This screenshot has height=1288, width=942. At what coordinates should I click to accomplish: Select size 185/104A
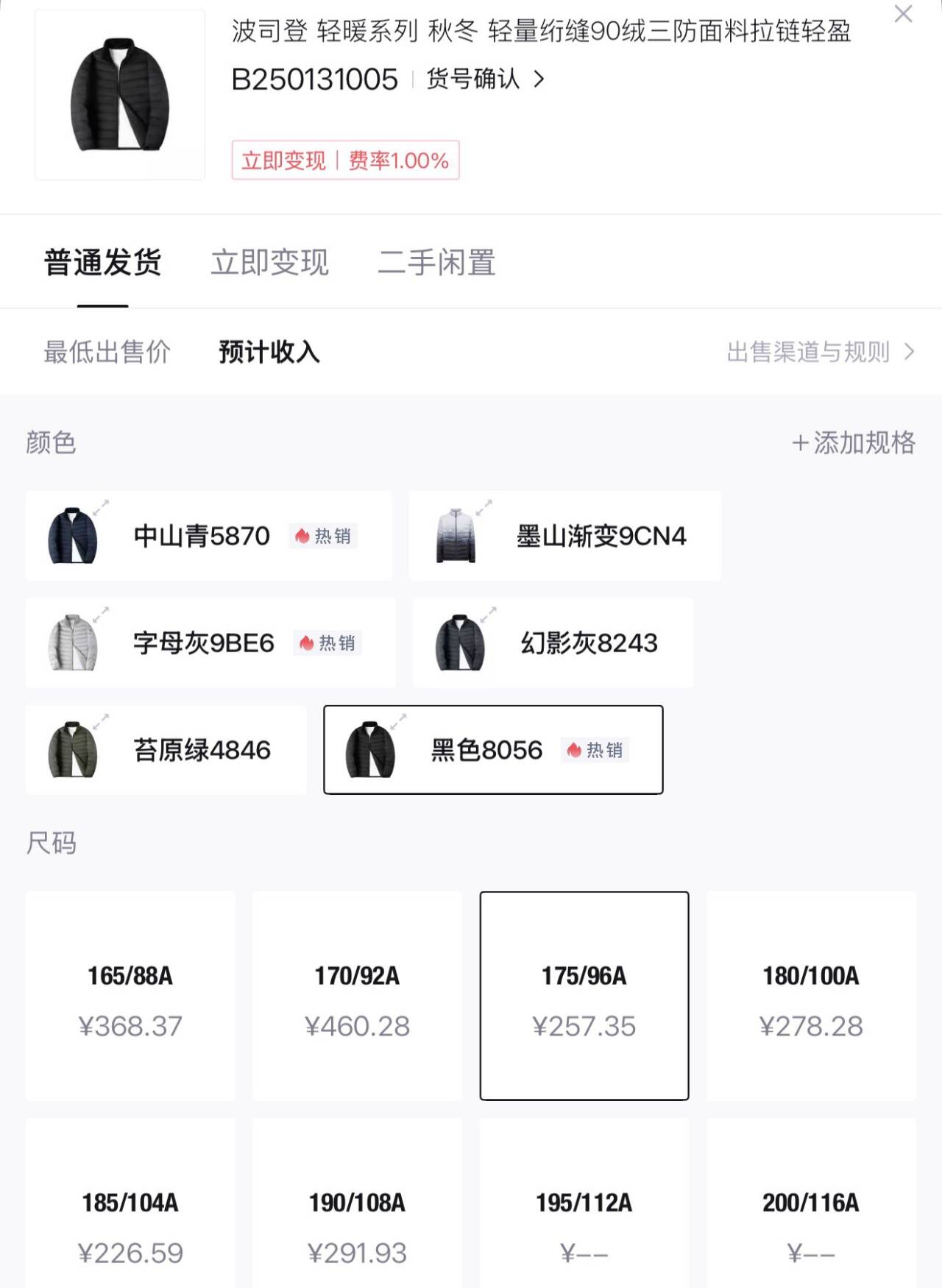point(130,1222)
